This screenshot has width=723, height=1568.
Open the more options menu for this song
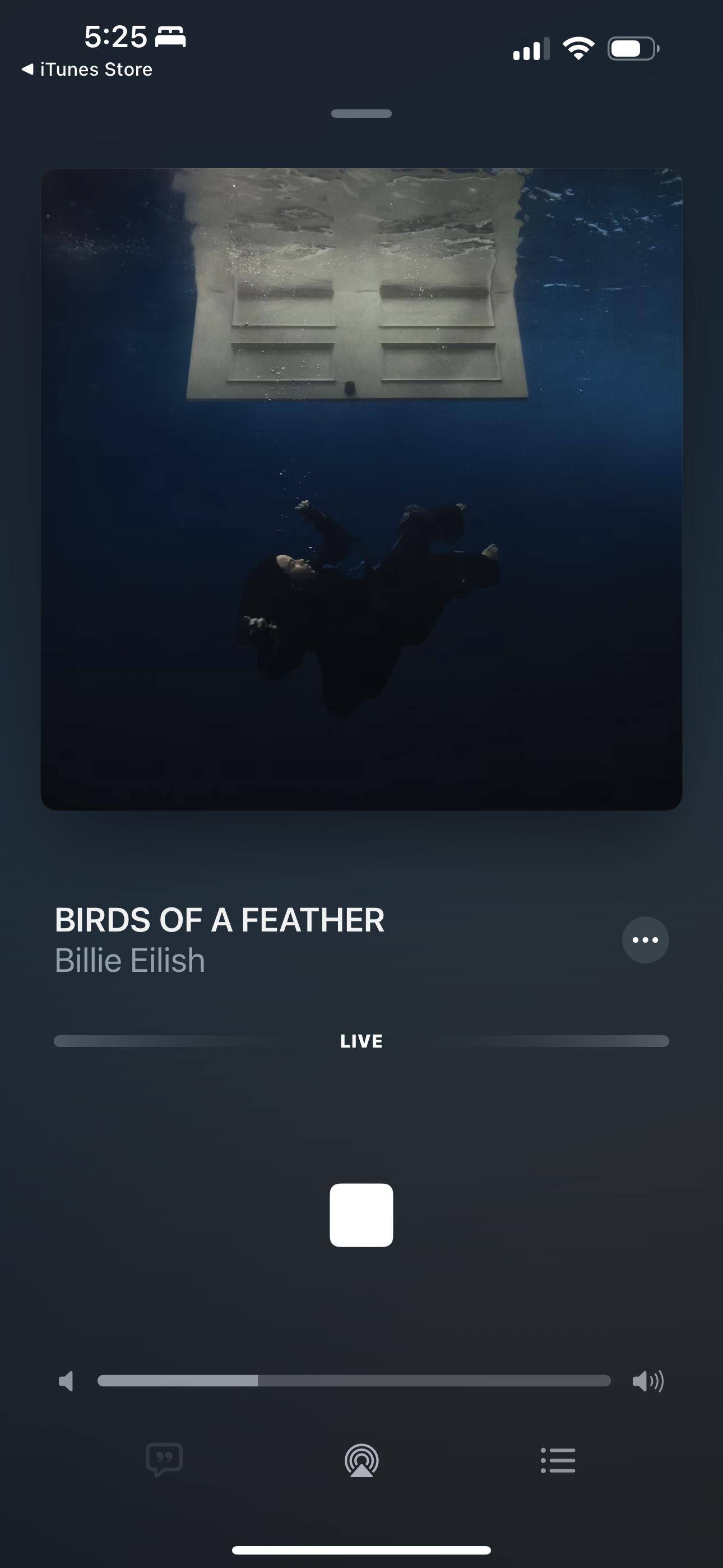tap(645, 940)
